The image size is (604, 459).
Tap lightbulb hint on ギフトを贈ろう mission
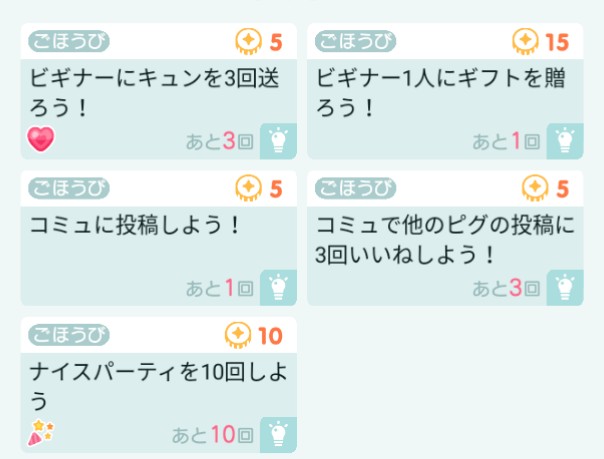[x=564, y=141]
